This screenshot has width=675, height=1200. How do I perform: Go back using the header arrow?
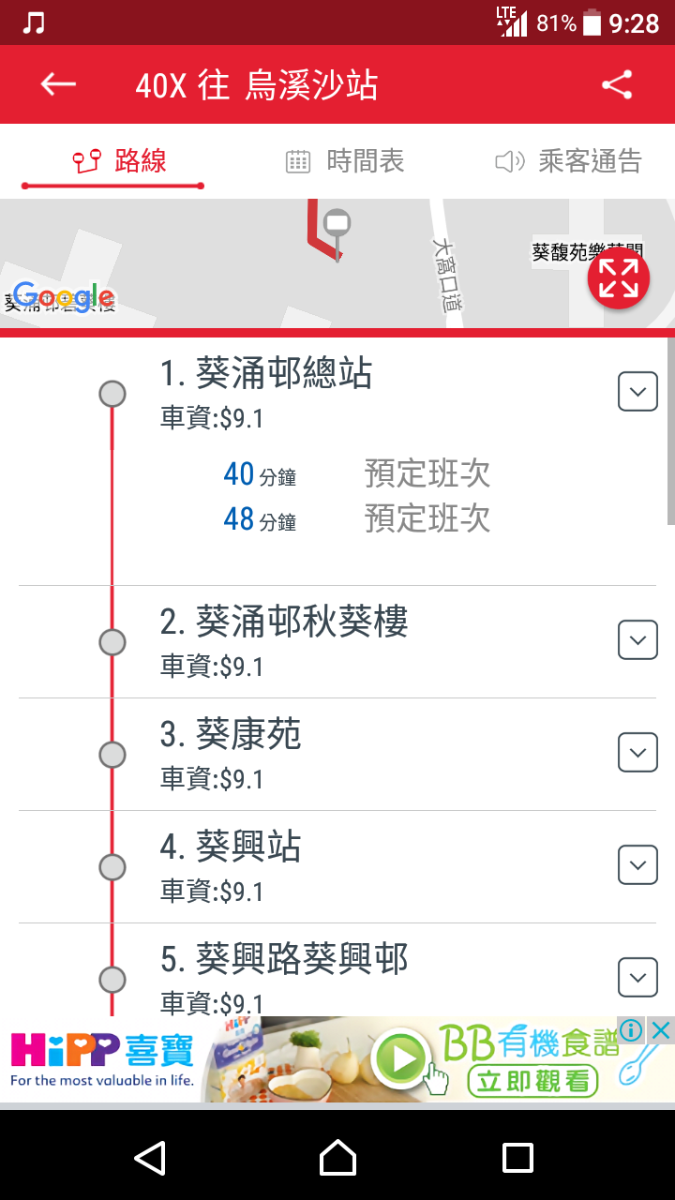coord(58,85)
